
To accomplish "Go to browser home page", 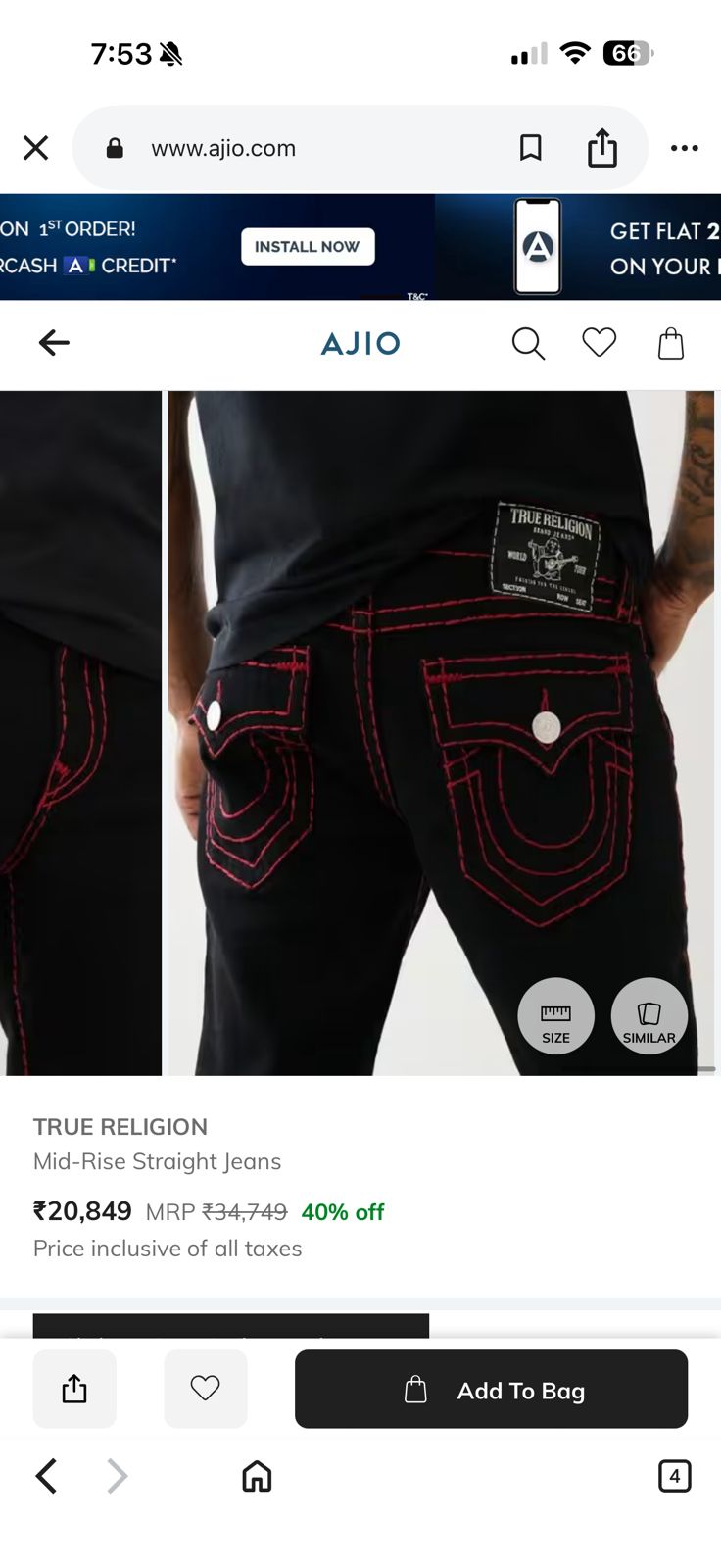I will (257, 1476).
